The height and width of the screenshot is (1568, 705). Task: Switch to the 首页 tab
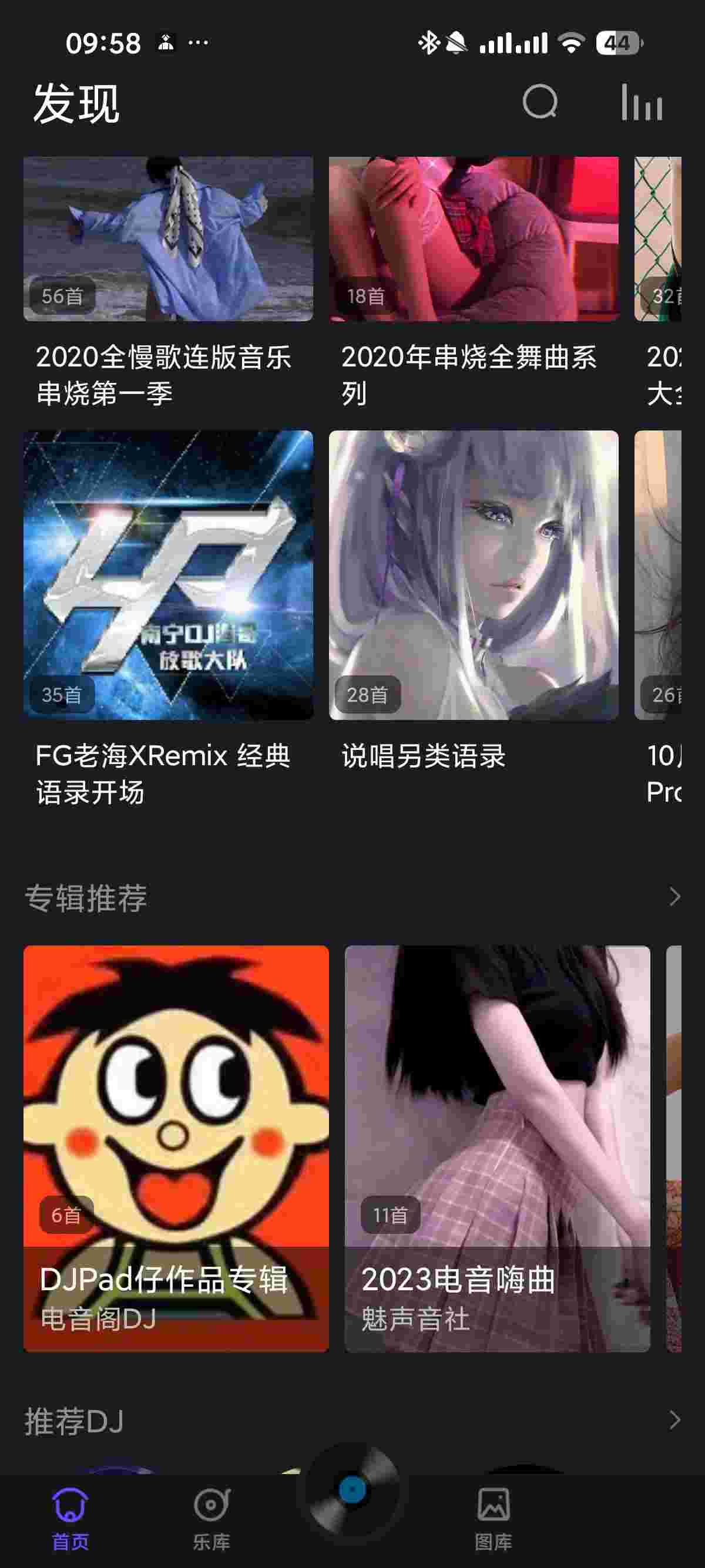click(70, 1518)
